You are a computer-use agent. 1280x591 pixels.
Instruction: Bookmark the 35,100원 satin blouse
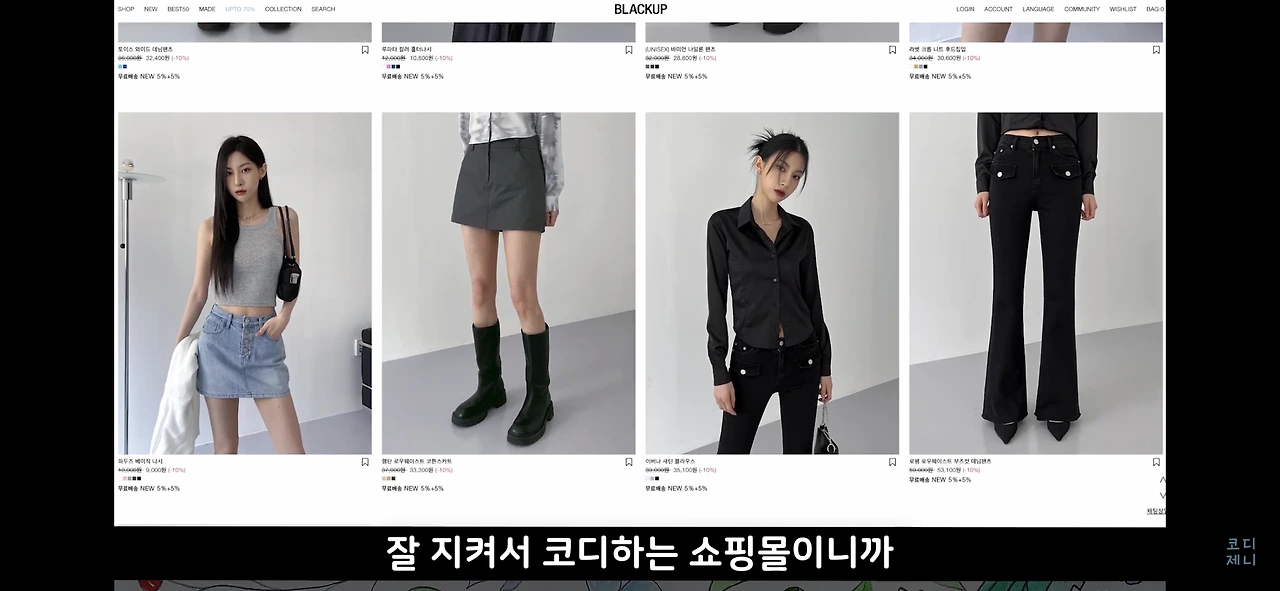[893, 462]
